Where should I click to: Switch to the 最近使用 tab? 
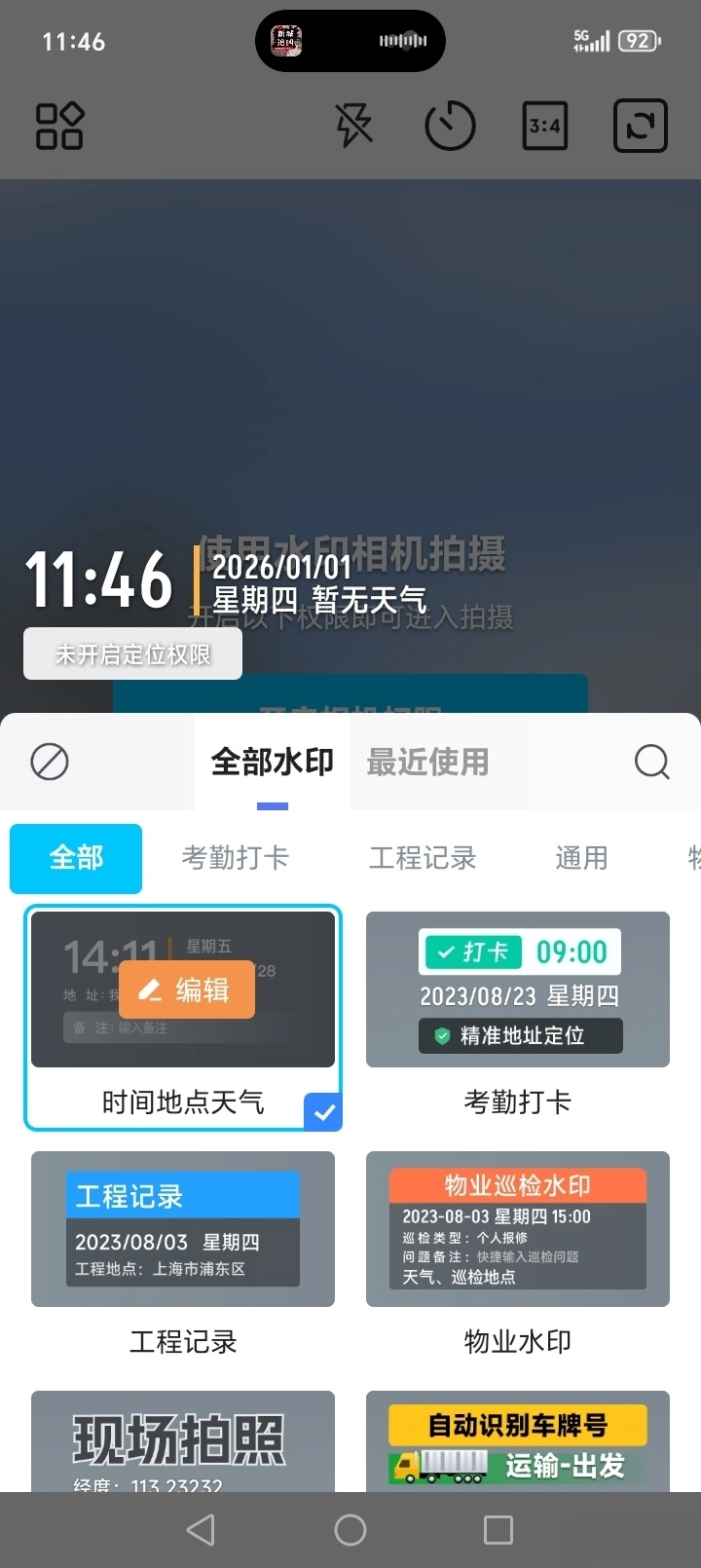(427, 762)
